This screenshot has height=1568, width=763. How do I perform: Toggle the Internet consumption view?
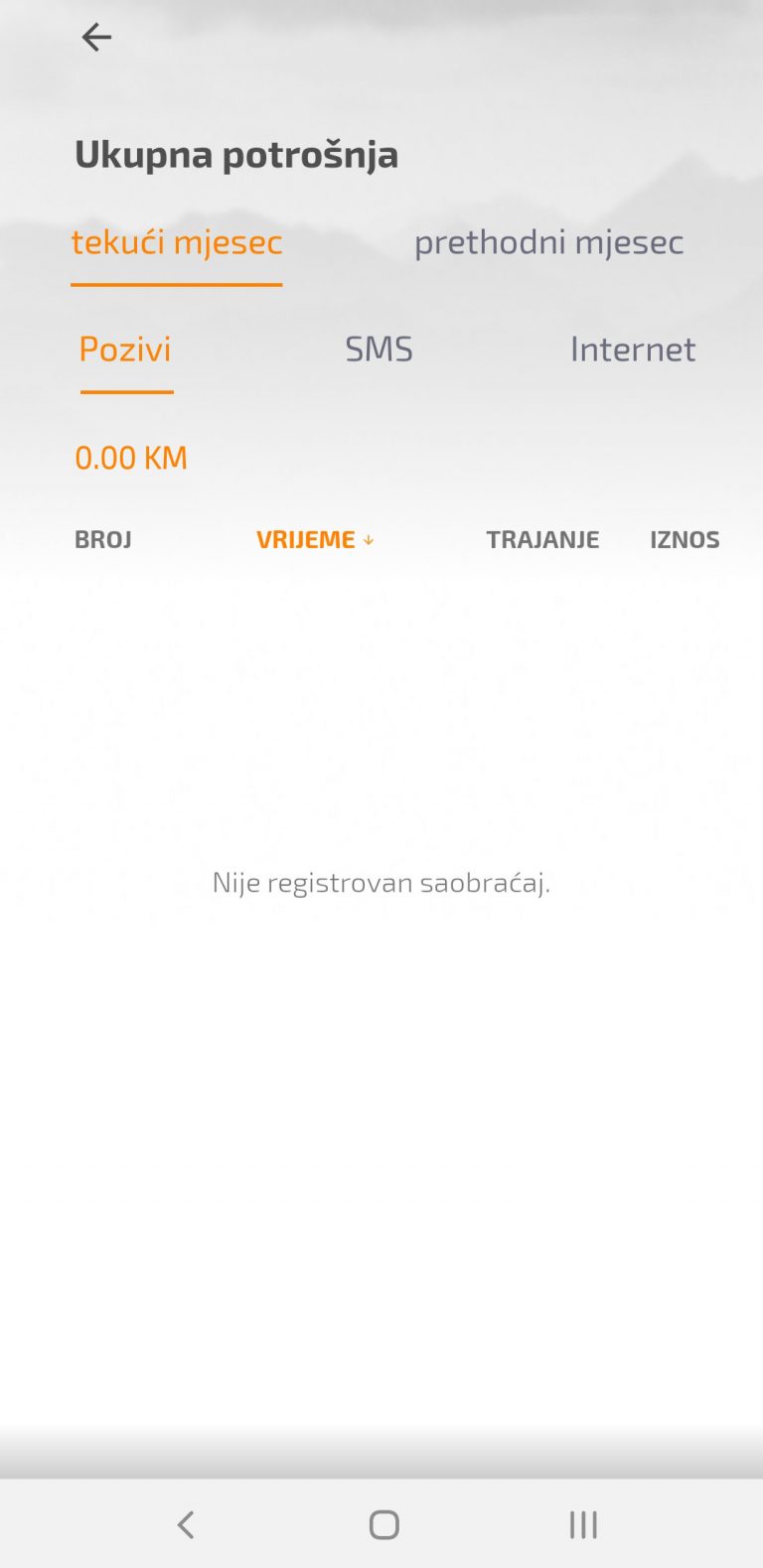(x=632, y=349)
